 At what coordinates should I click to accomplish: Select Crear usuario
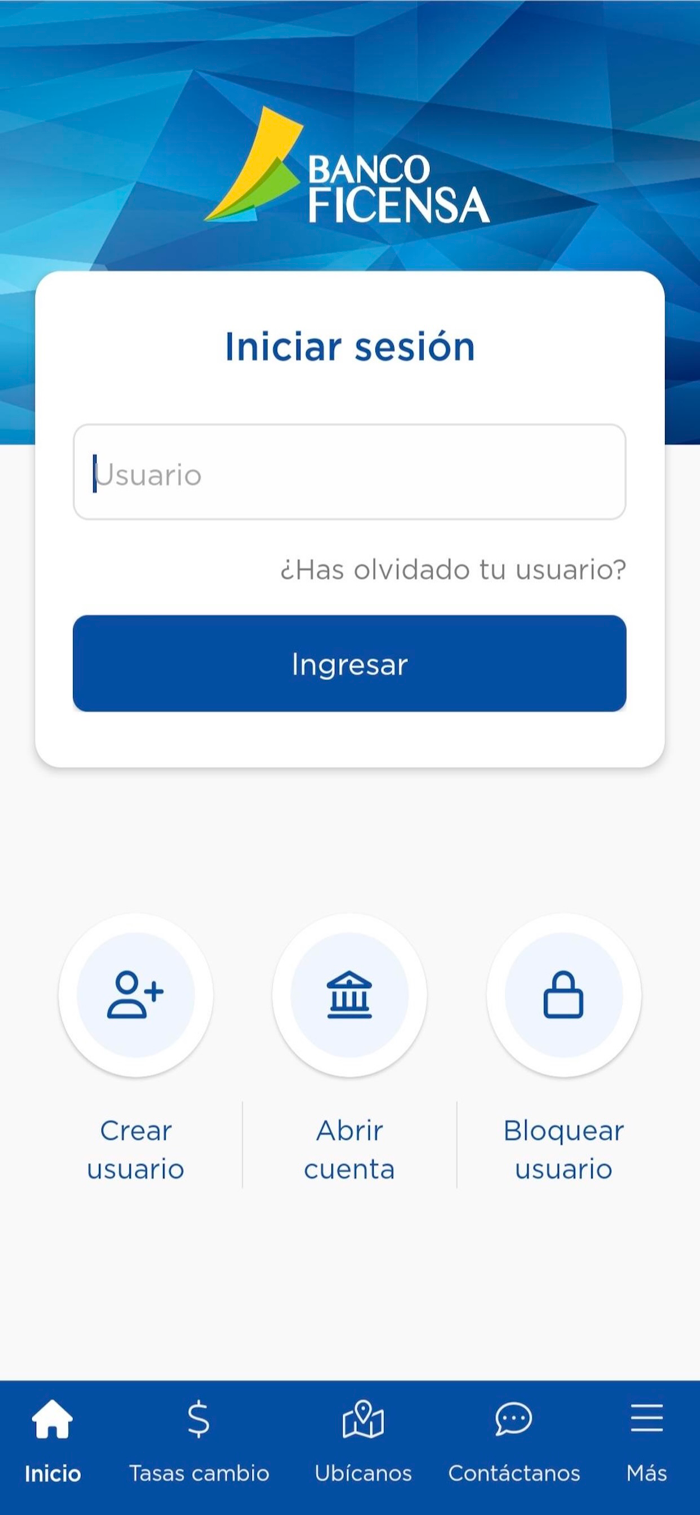point(135,1050)
